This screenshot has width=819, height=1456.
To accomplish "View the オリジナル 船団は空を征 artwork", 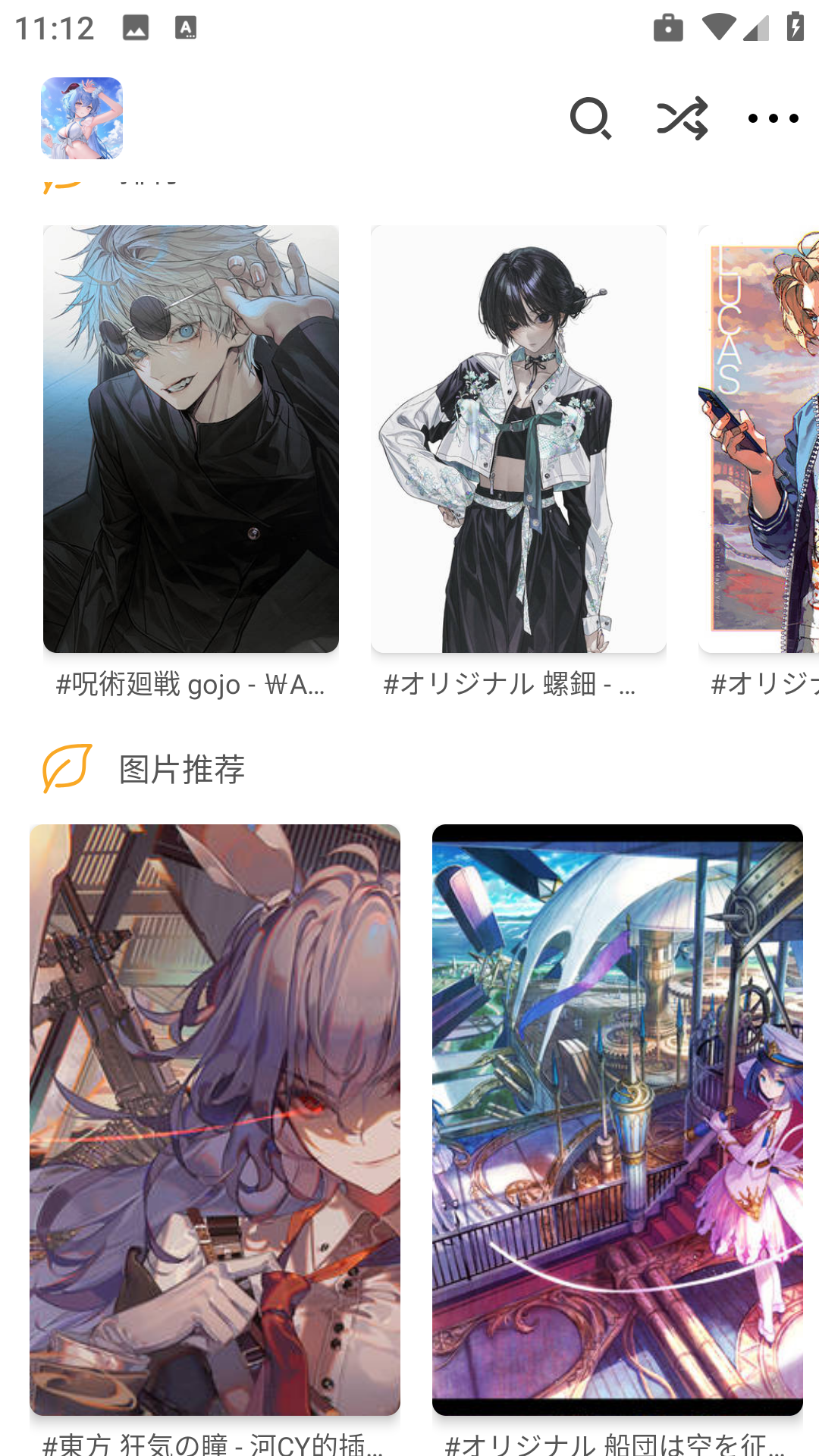I will (x=617, y=1119).
